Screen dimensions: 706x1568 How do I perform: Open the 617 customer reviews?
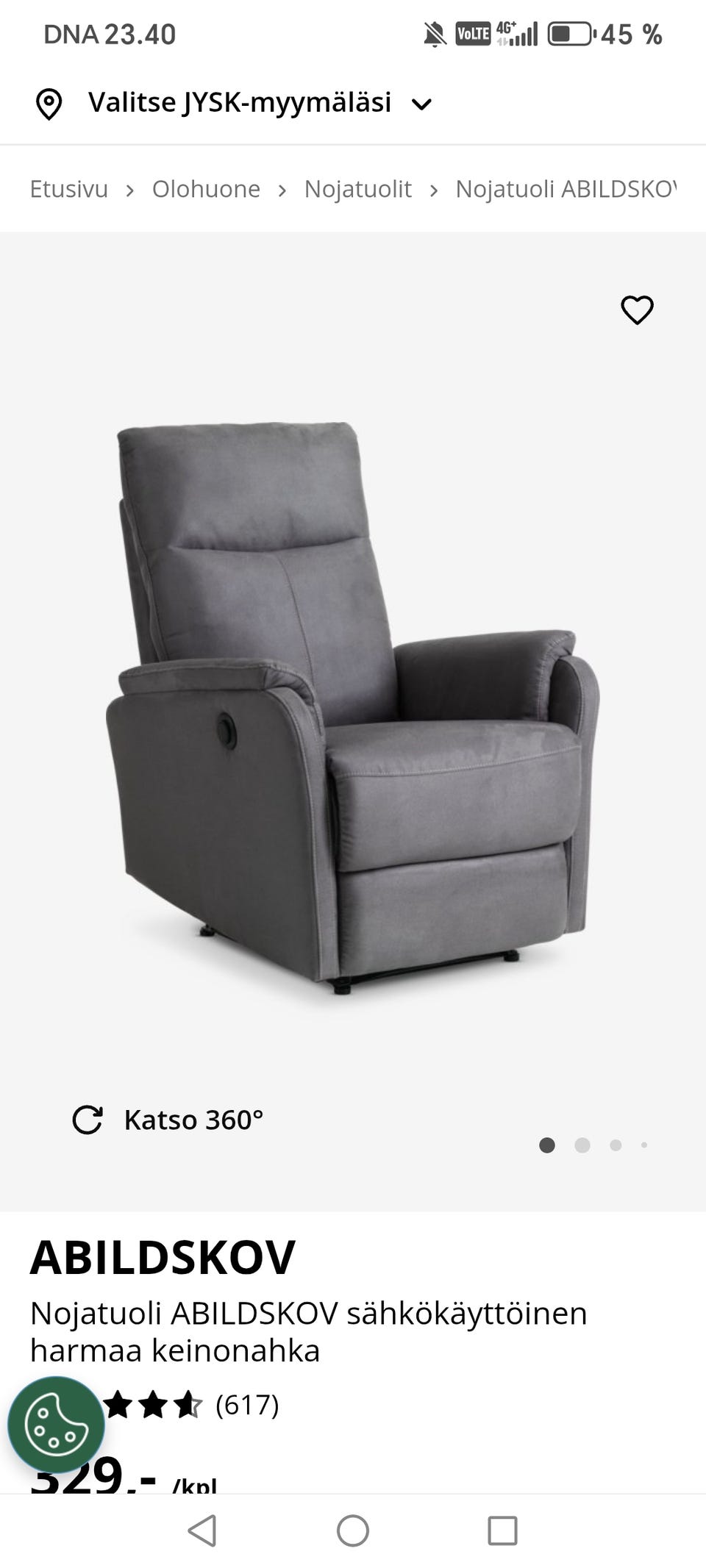246,1405
